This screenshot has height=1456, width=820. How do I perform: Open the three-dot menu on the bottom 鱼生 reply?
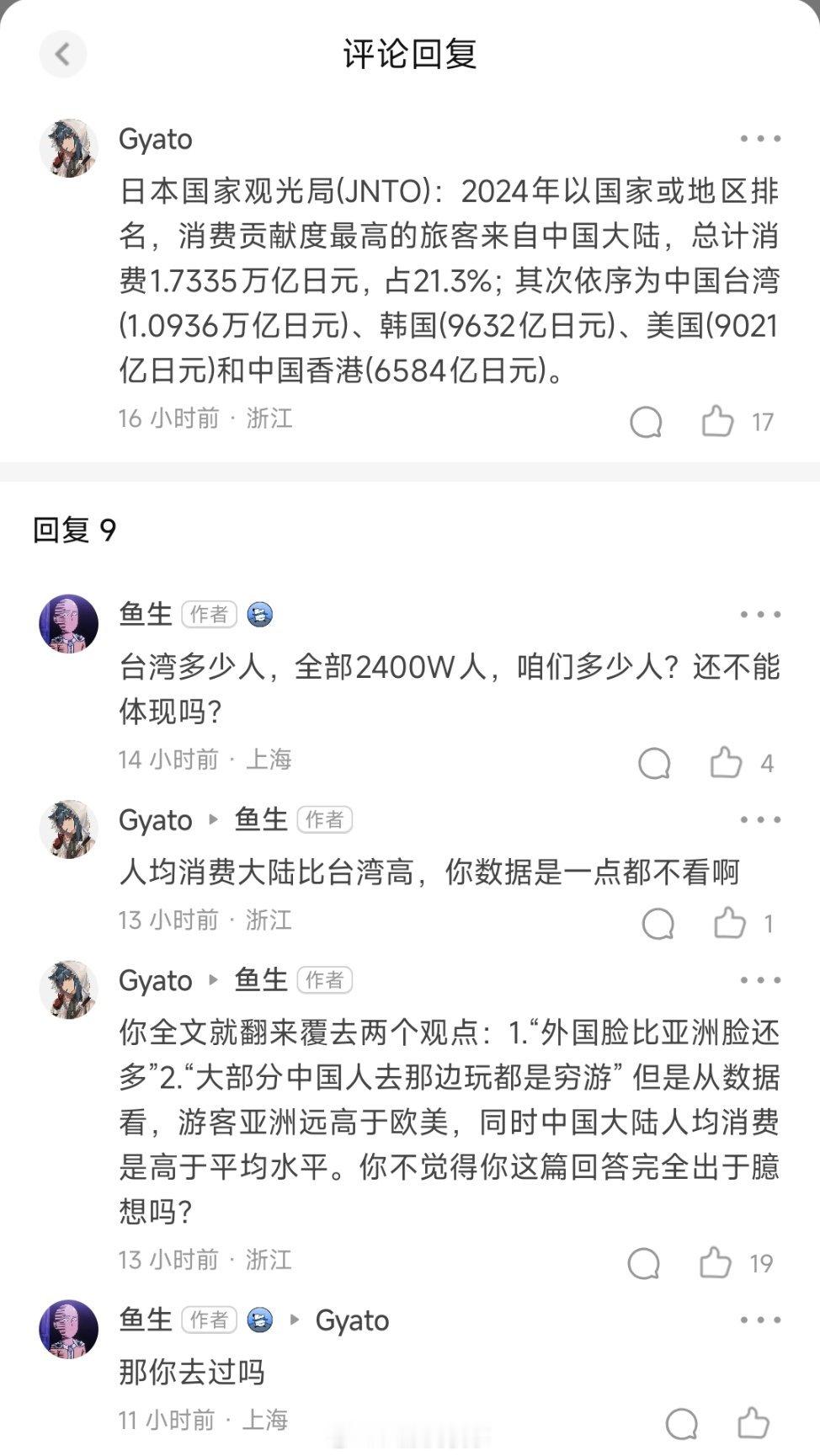759,1320
